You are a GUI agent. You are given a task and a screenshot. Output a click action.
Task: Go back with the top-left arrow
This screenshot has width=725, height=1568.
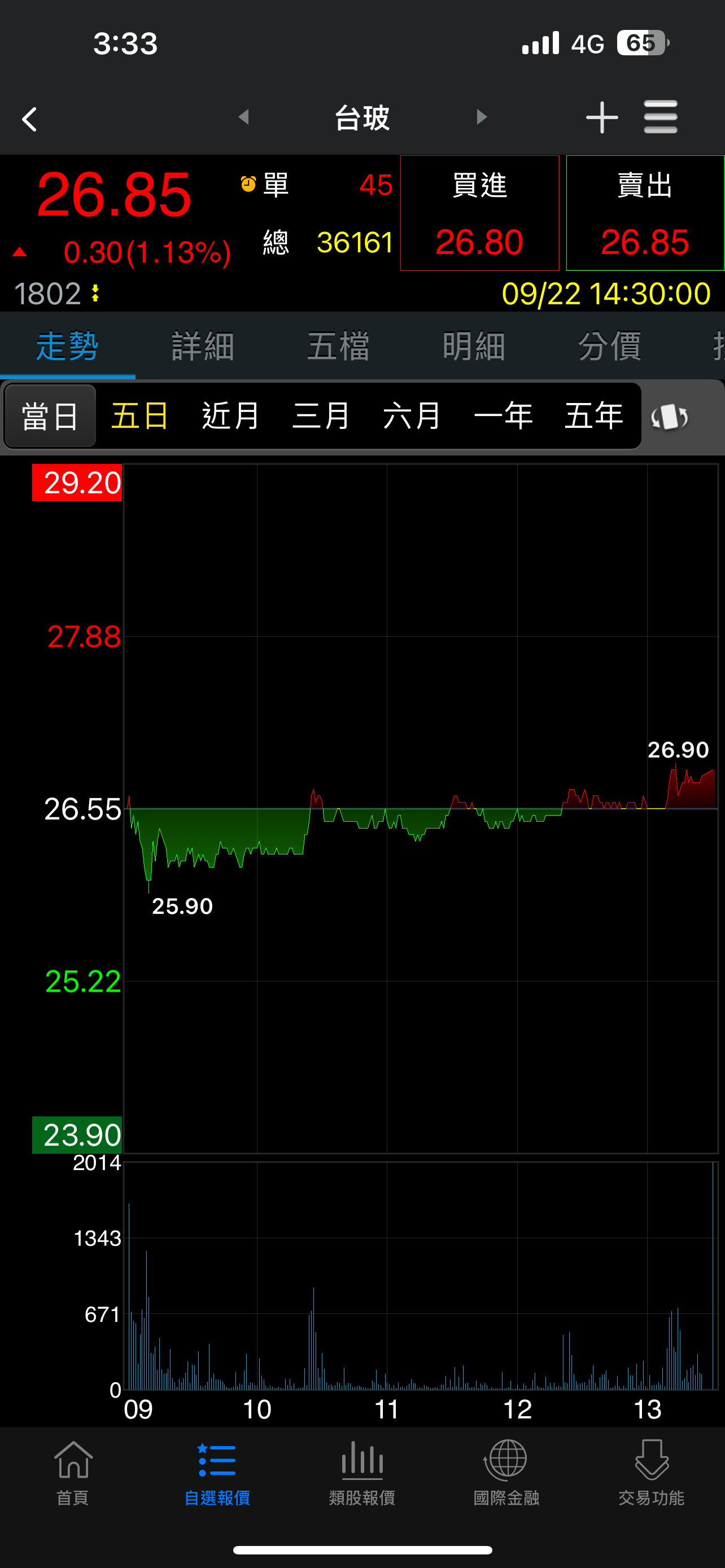[x=29, y=119]
